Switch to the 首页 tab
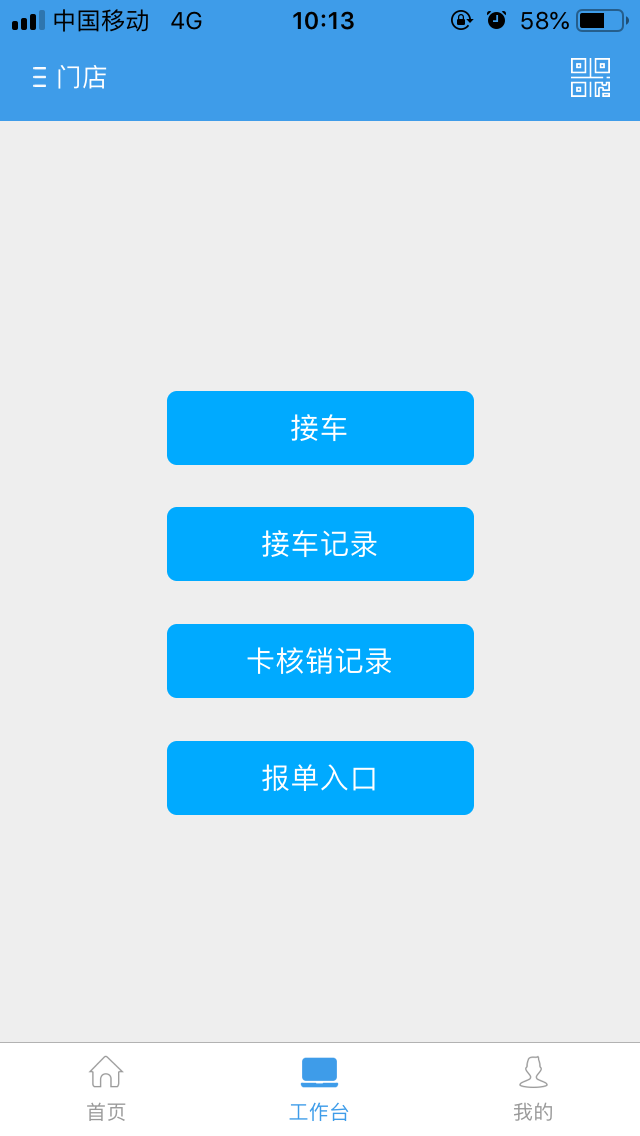Viewport: 640px width, 1136px height. pos(106,1088)
